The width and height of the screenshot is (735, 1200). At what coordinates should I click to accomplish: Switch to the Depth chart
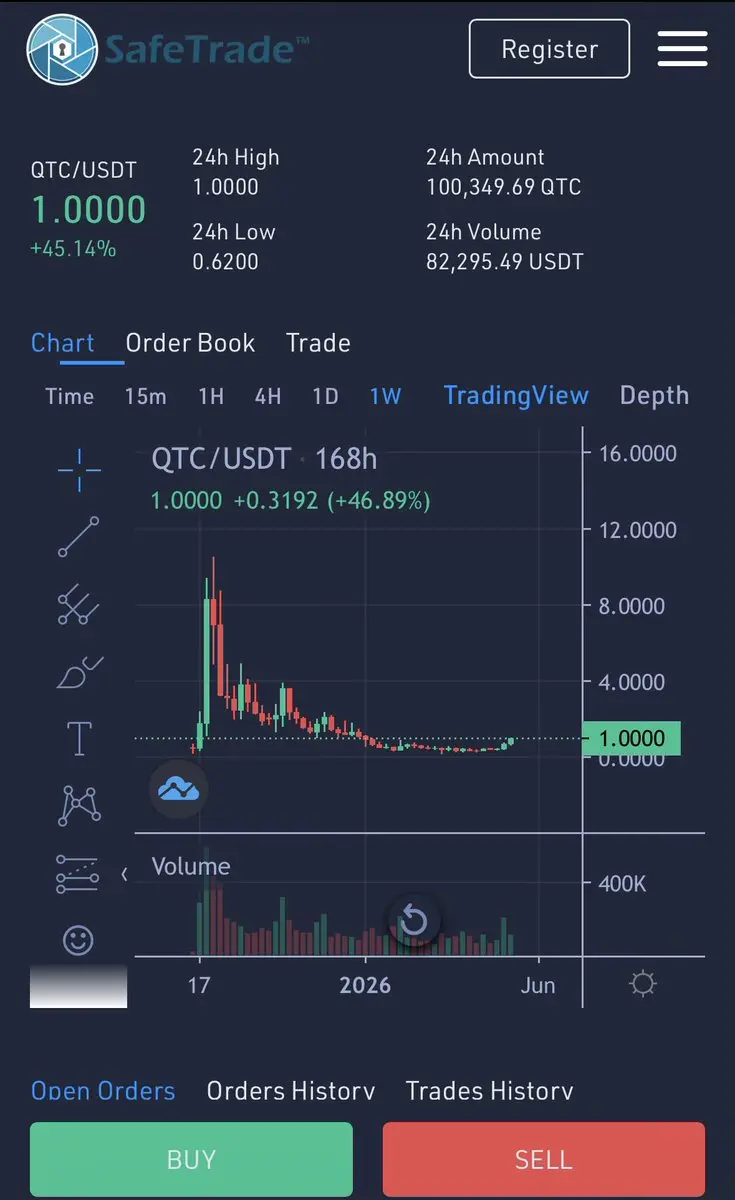(654, 395)
